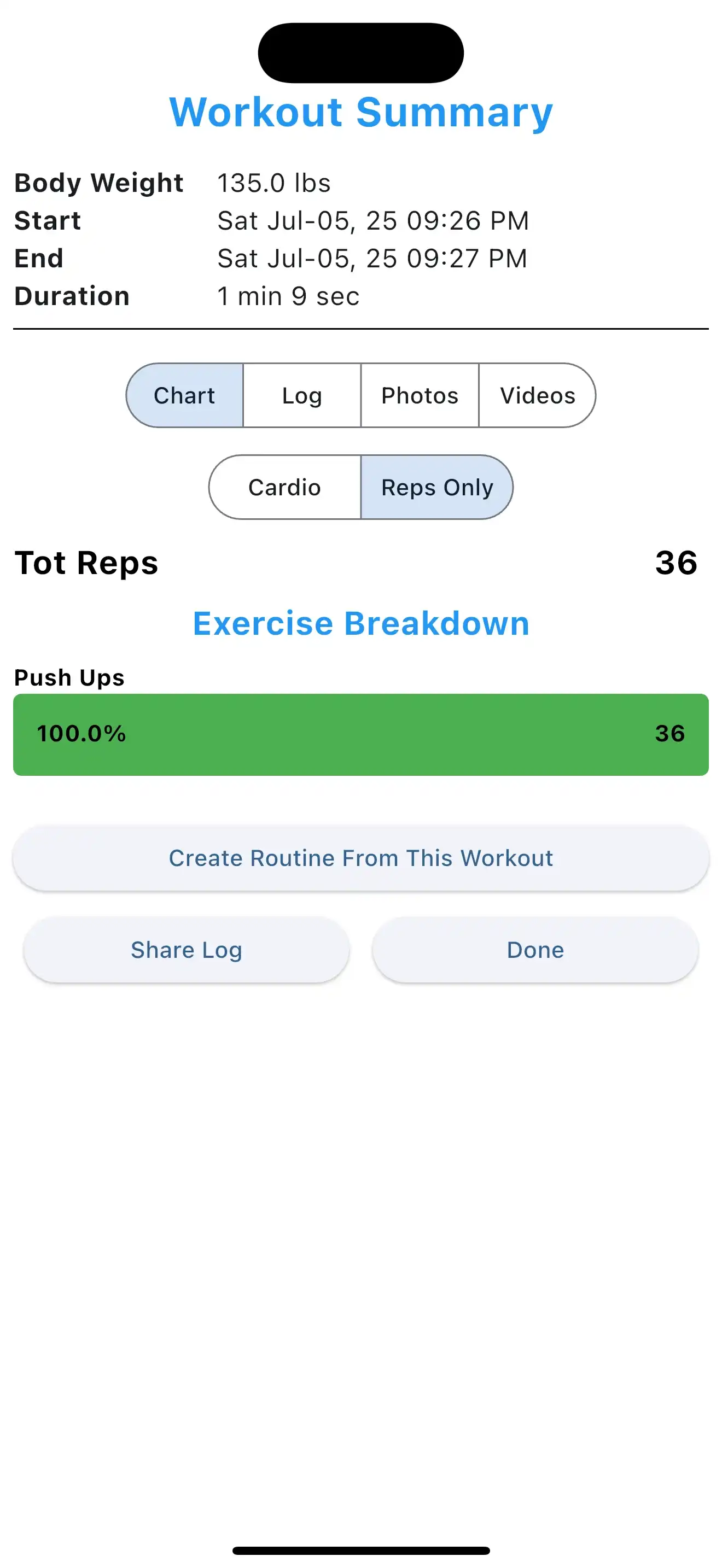This screenshot has height=1568, width=722.
Task: Select the Workout Summary title
Action: coord(360,112)
